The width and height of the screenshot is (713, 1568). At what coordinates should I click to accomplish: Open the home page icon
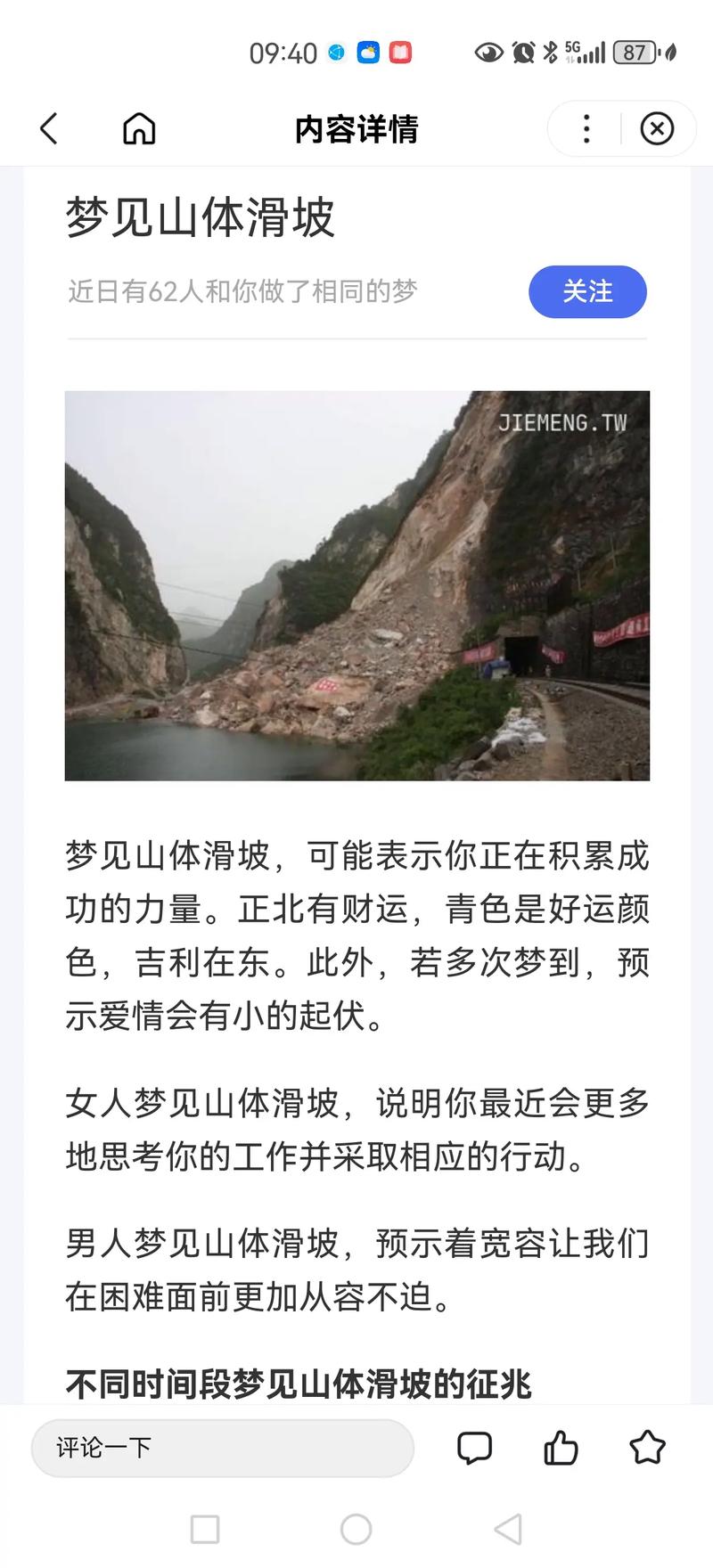pyautogui.click(x=138, y=128)
